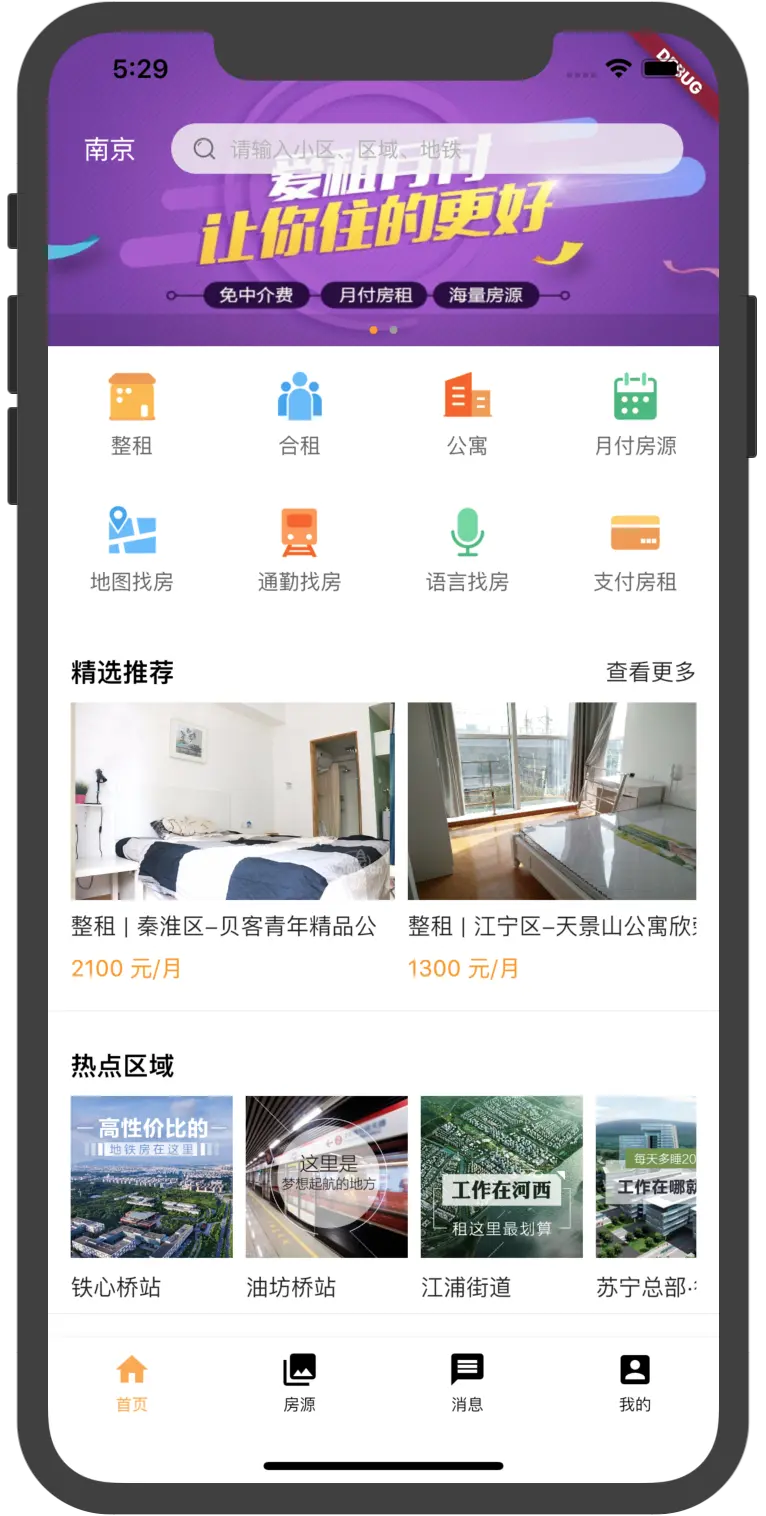Tap the search box for 小区、区域、地铁
Screen dimensions: 766x1516
point(427,149)
